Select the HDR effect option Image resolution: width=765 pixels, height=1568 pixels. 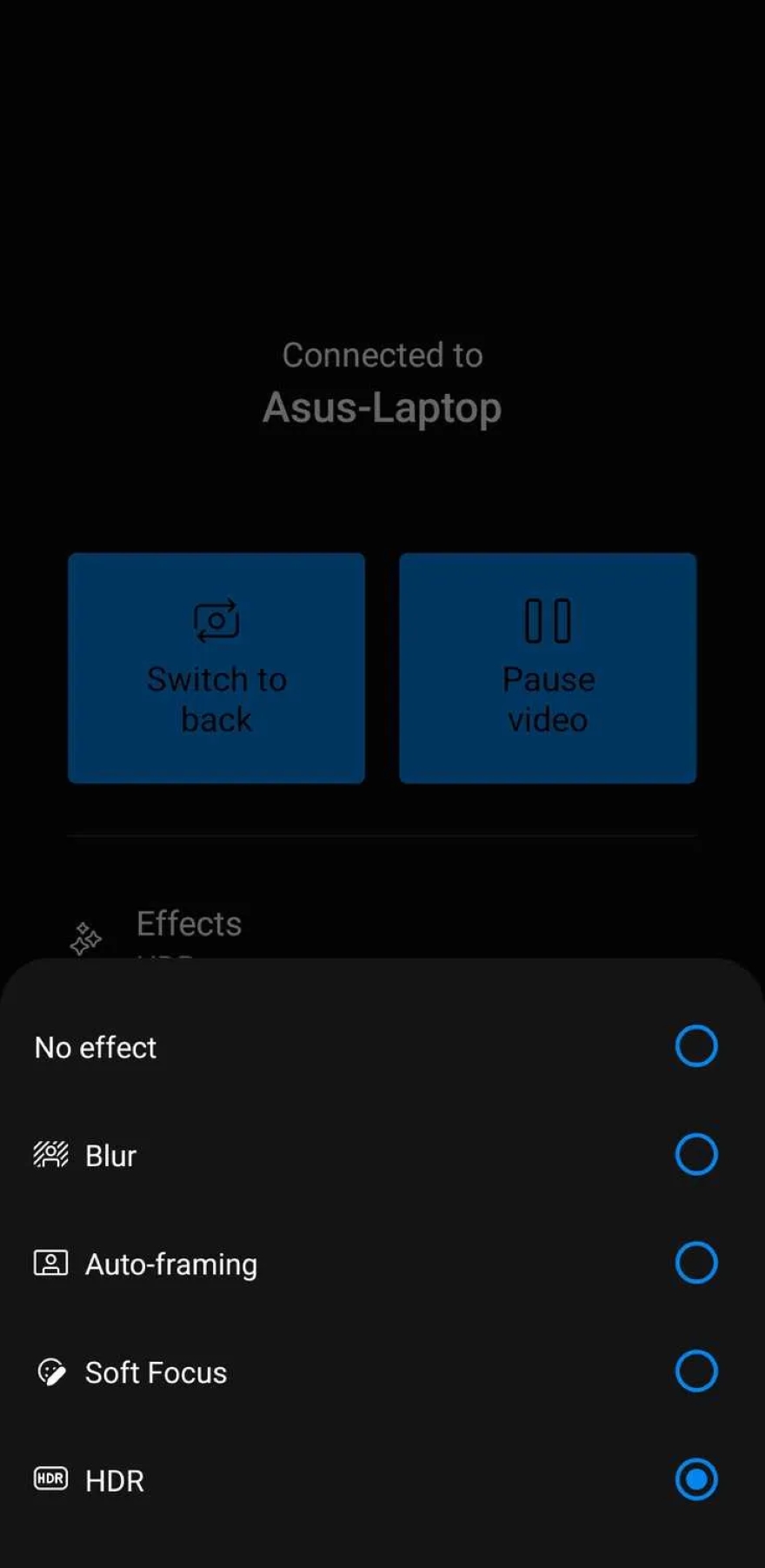tap(695, 1479)
